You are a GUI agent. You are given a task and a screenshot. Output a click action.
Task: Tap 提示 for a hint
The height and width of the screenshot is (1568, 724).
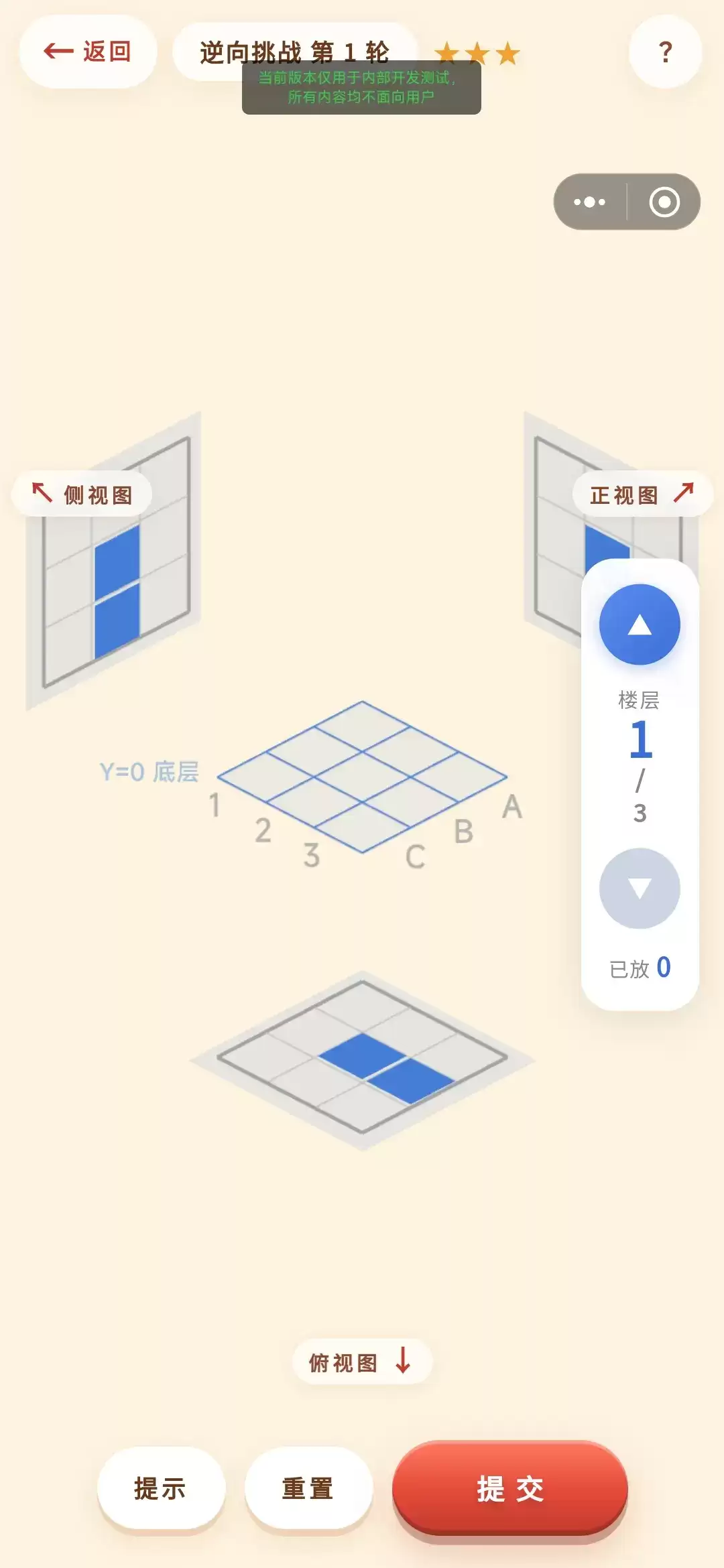pyautogui.click(x=161, y=1488)
